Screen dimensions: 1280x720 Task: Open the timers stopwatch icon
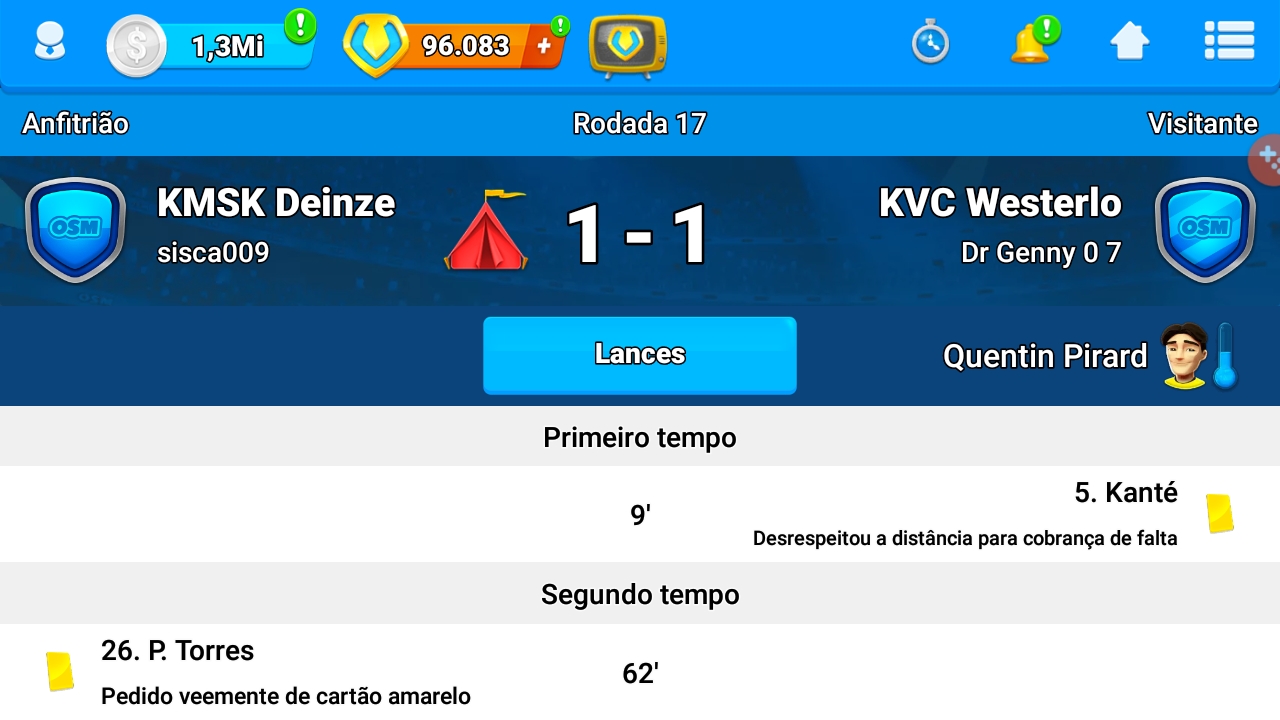click(x=930, y=44)
